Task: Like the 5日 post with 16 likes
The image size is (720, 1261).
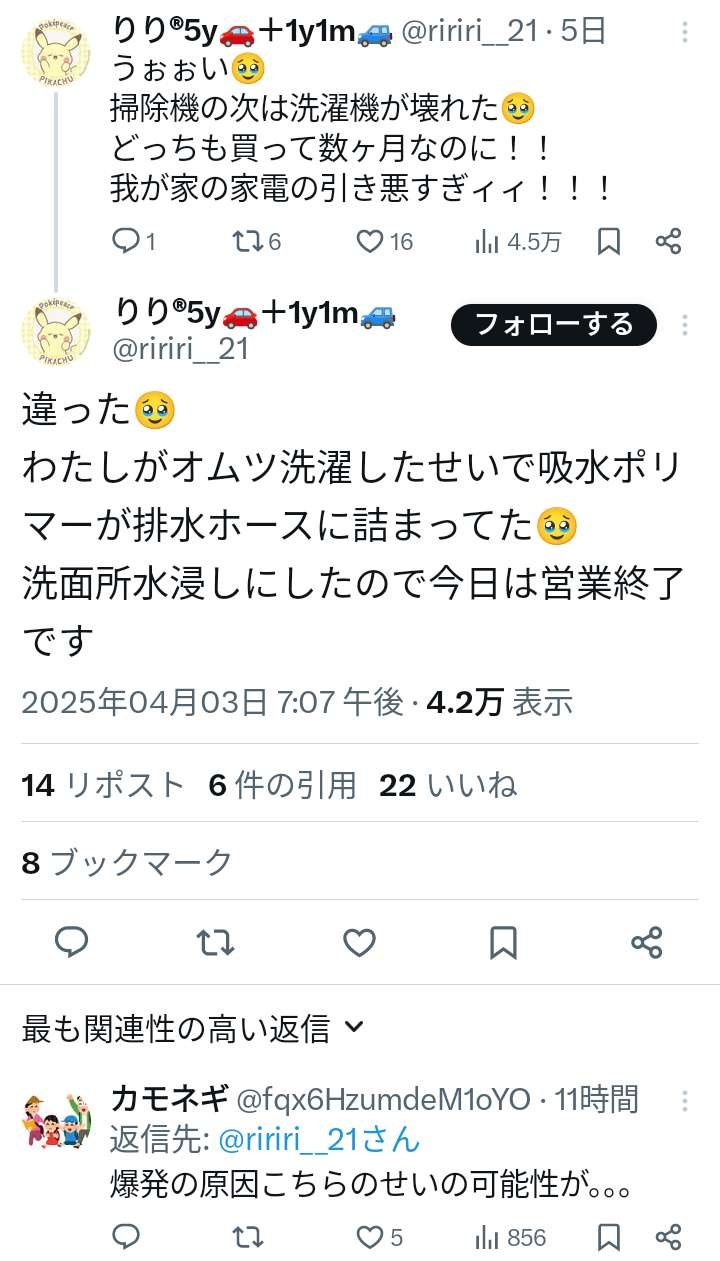Action: pos(371,241)
